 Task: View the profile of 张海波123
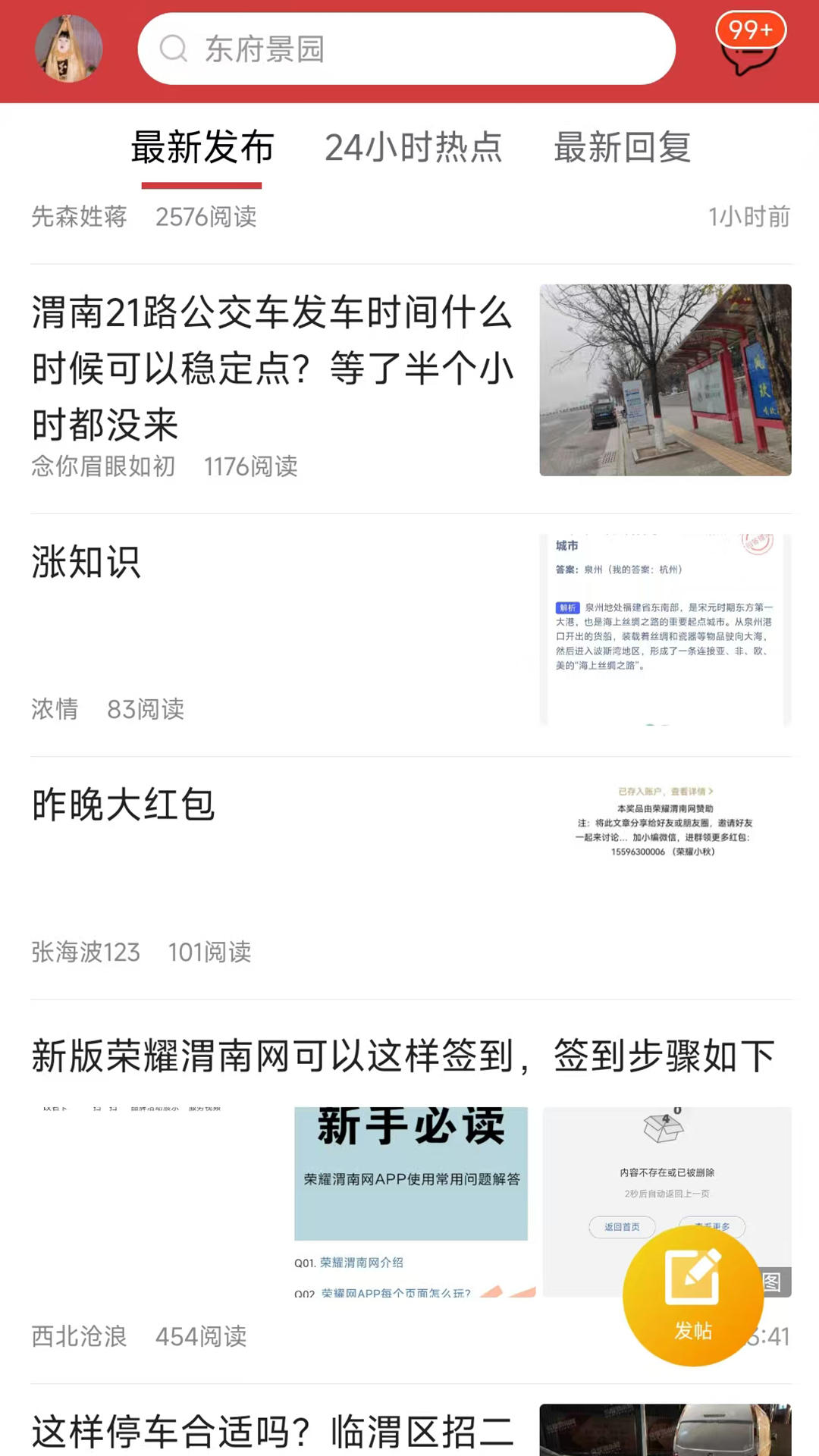click(85, 952)
